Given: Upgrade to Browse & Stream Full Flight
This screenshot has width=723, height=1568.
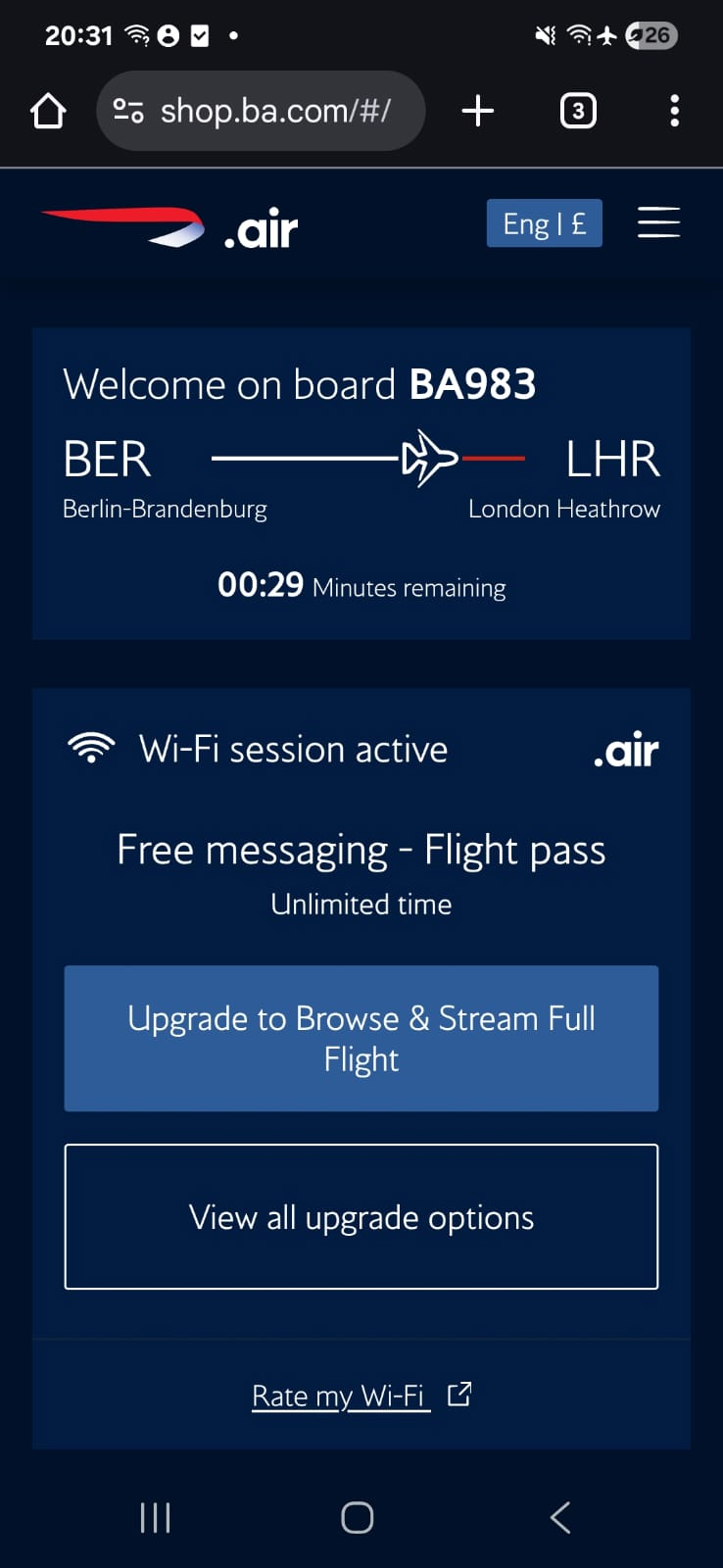Looking at the screenshot, I should [x=361, y=1038].
